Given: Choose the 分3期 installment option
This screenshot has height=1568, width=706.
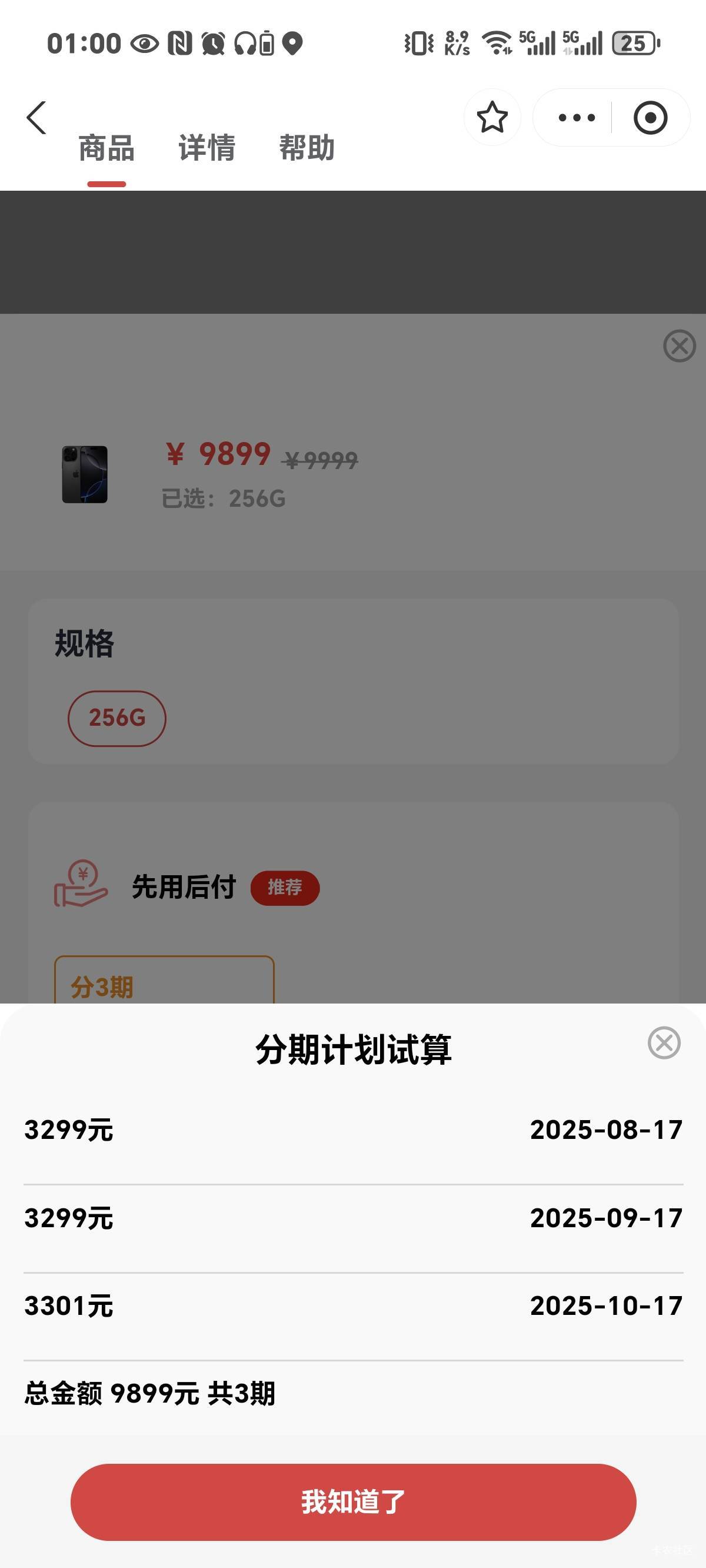Looking at the screenshot, I should (x=164, y=981).
